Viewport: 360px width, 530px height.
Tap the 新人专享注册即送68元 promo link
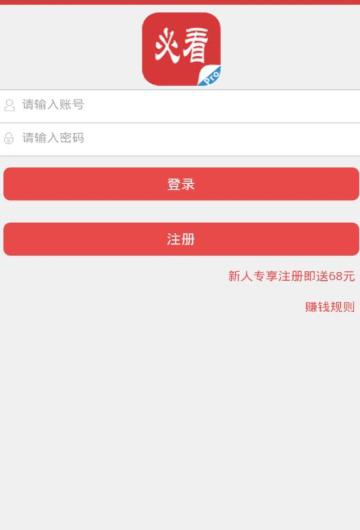coord(292,276)
